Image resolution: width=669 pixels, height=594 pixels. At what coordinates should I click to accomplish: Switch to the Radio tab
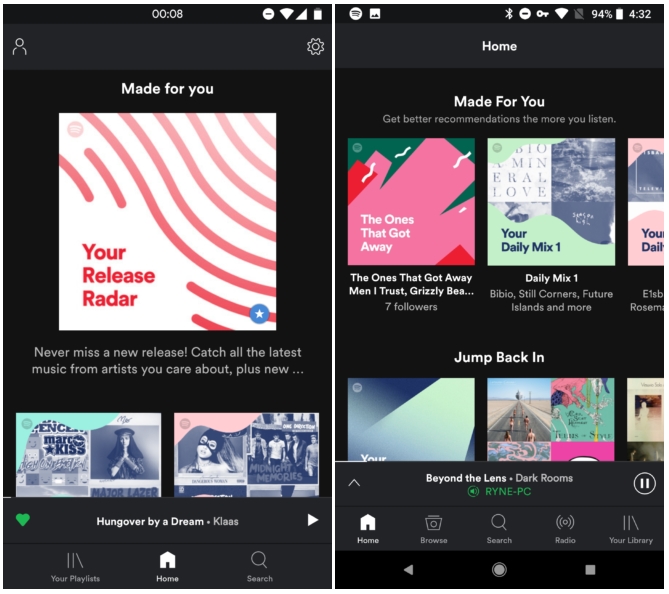tap(565, 528)
